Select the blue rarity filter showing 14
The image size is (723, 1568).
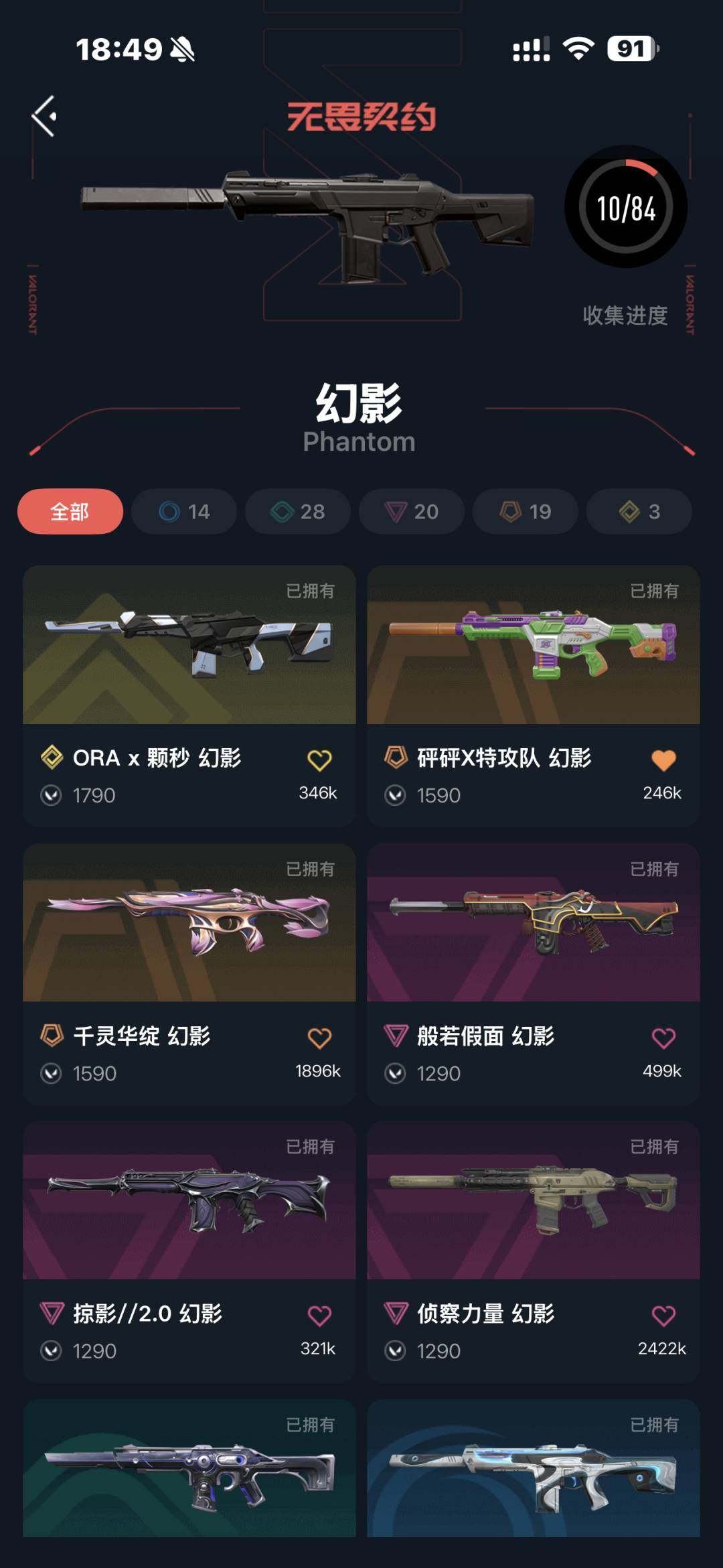(x=183, y=512)
